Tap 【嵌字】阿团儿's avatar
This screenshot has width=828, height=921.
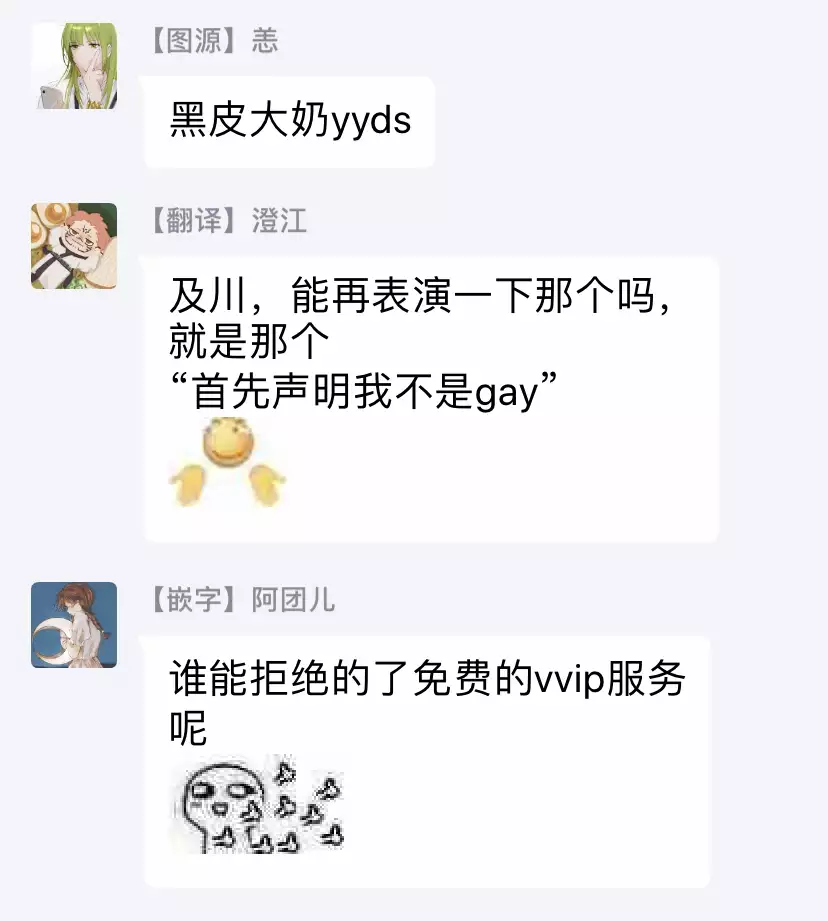tap(74, 625)
